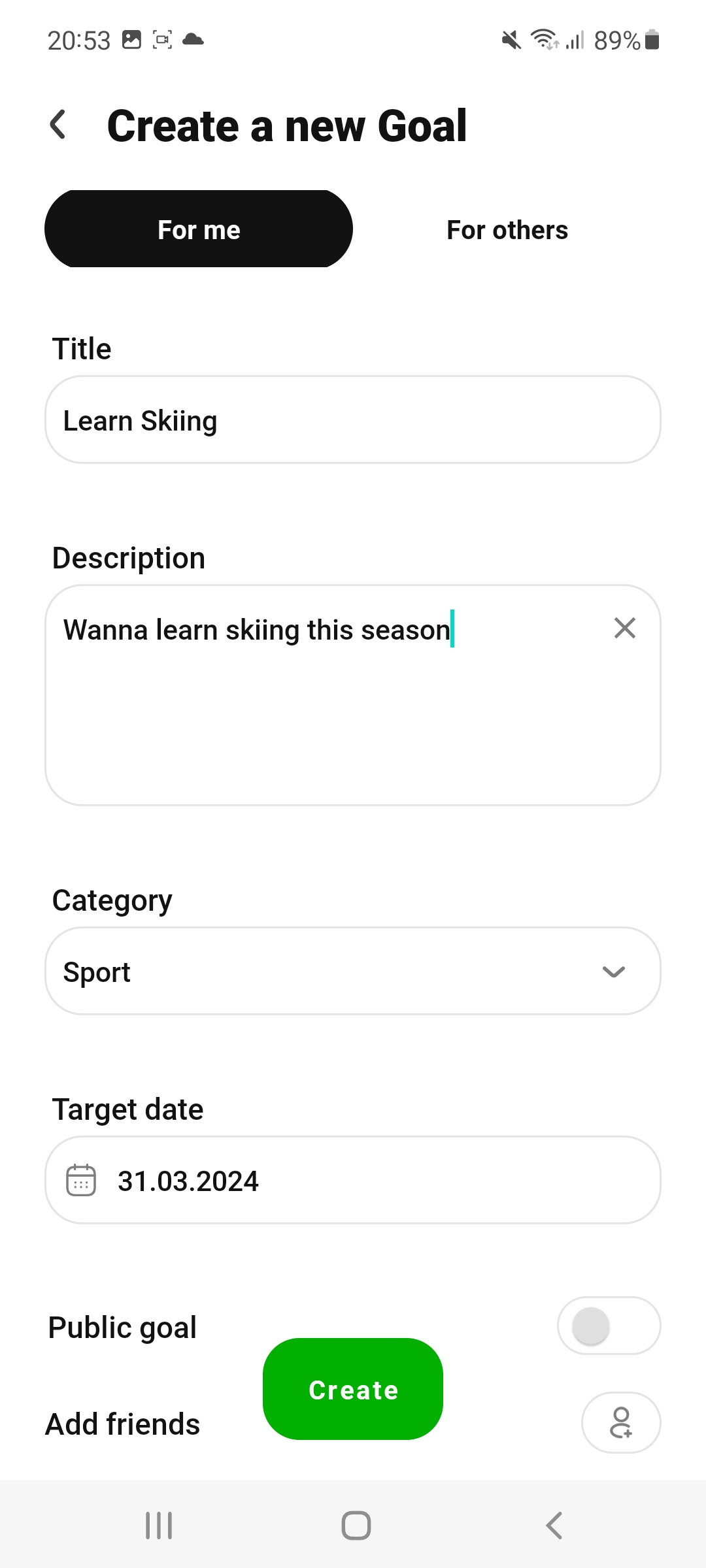The image size is (706, 1568).
Task: Switch to the For others tab
Action: [507, 229]
